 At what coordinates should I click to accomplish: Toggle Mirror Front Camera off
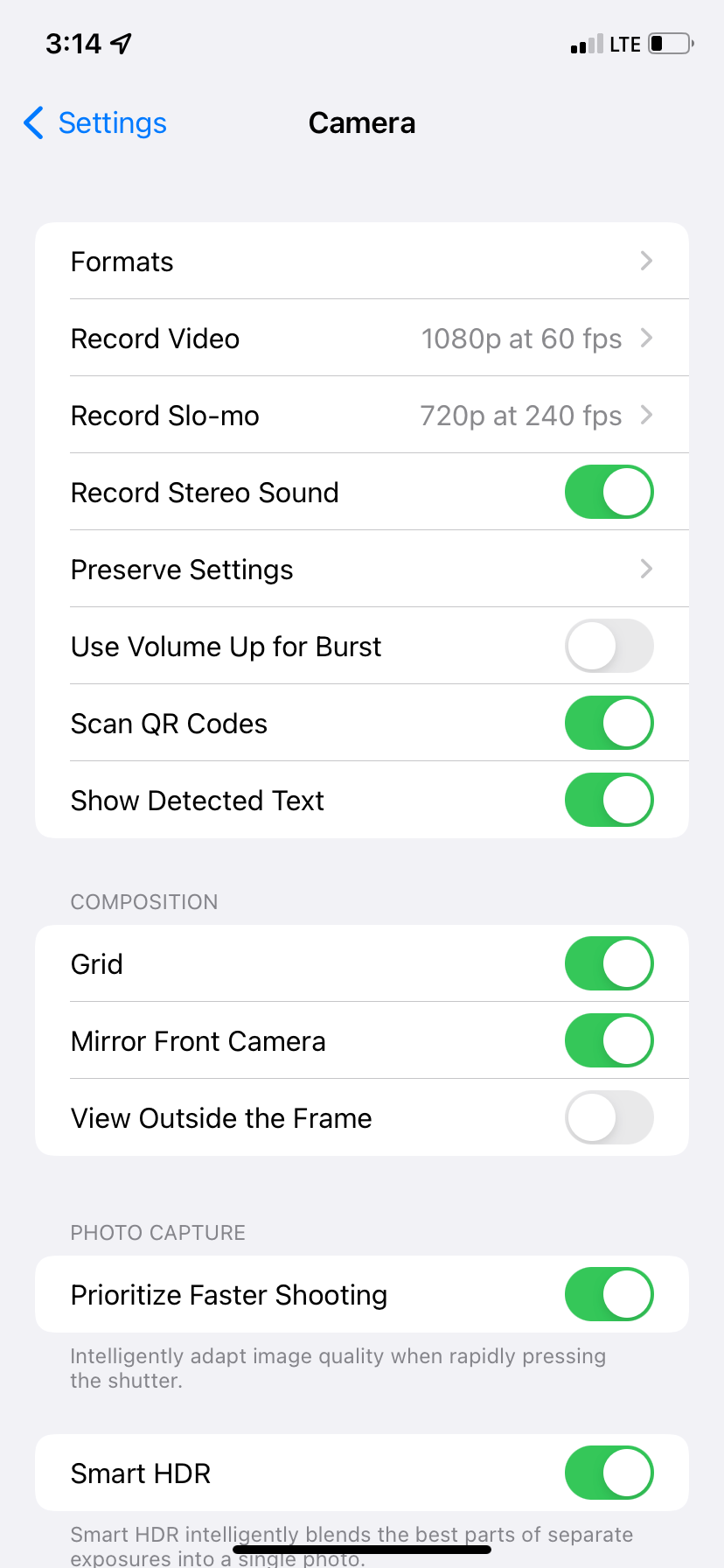click(x=609, y=1040)
